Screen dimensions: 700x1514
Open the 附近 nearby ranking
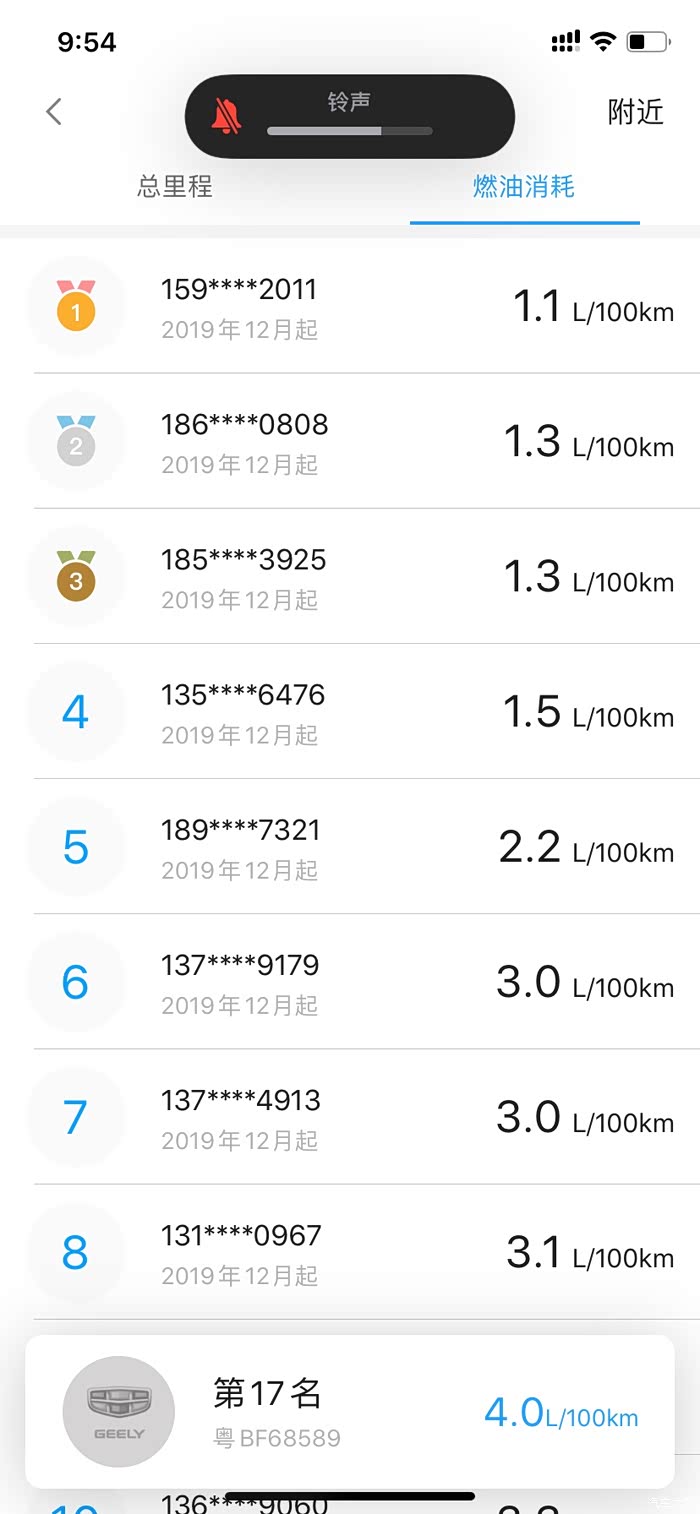[635, 111]
